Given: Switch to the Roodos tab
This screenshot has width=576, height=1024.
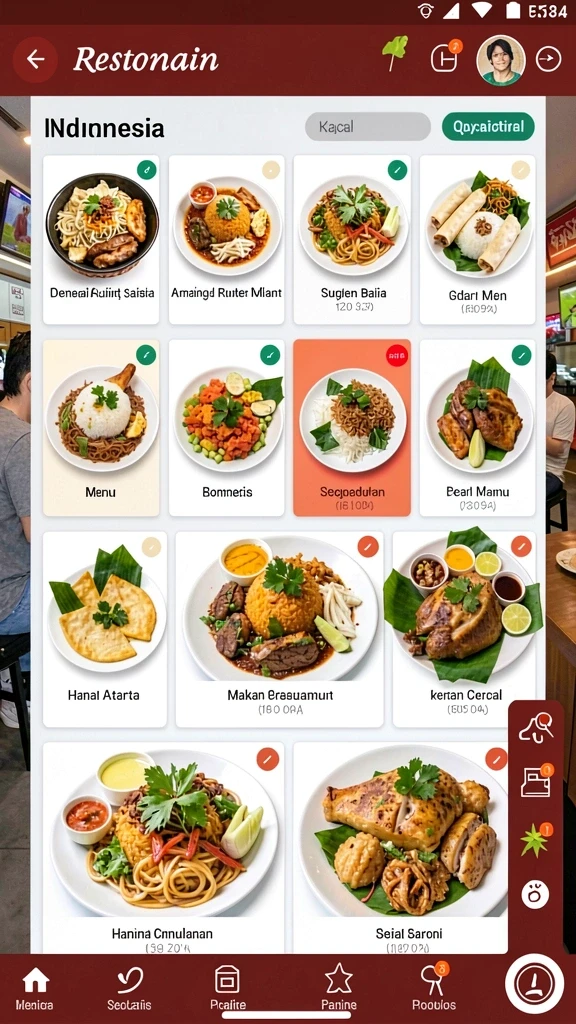Looking at the screenshot, I should tap(434, 989).
